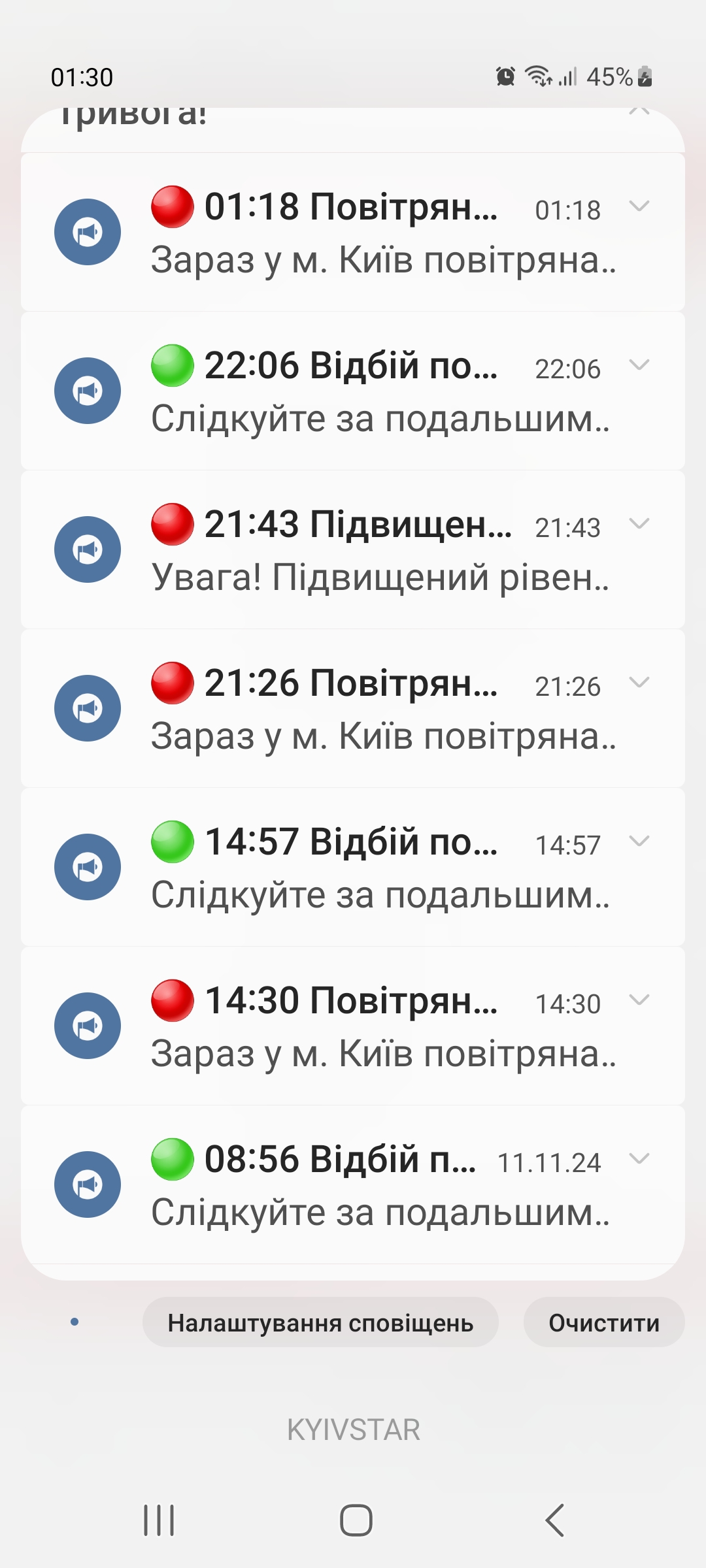
Task: Open the 14:30 Київ air alert notification
Action: (x=353, y=1026)
